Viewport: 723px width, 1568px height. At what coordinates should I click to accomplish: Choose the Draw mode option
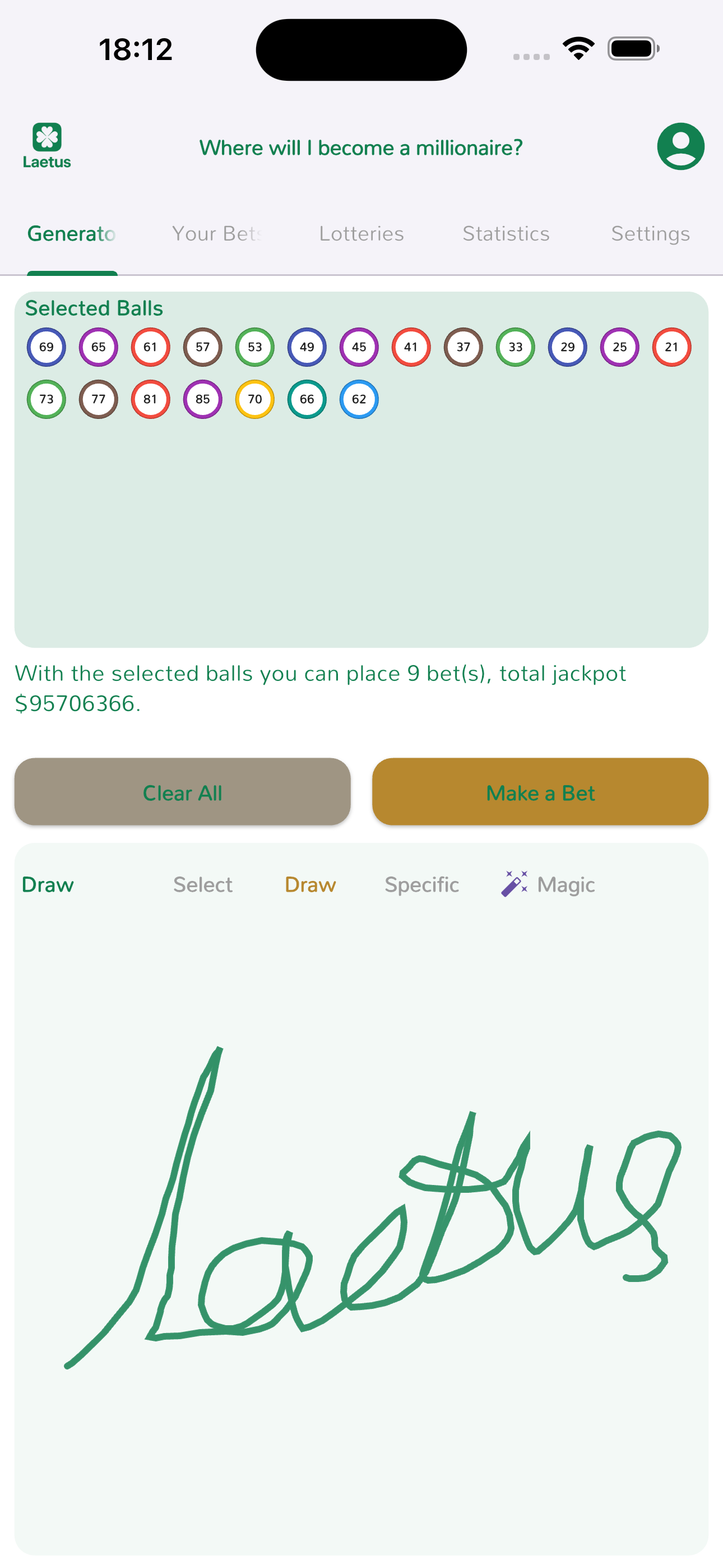[x=310, y=884]
